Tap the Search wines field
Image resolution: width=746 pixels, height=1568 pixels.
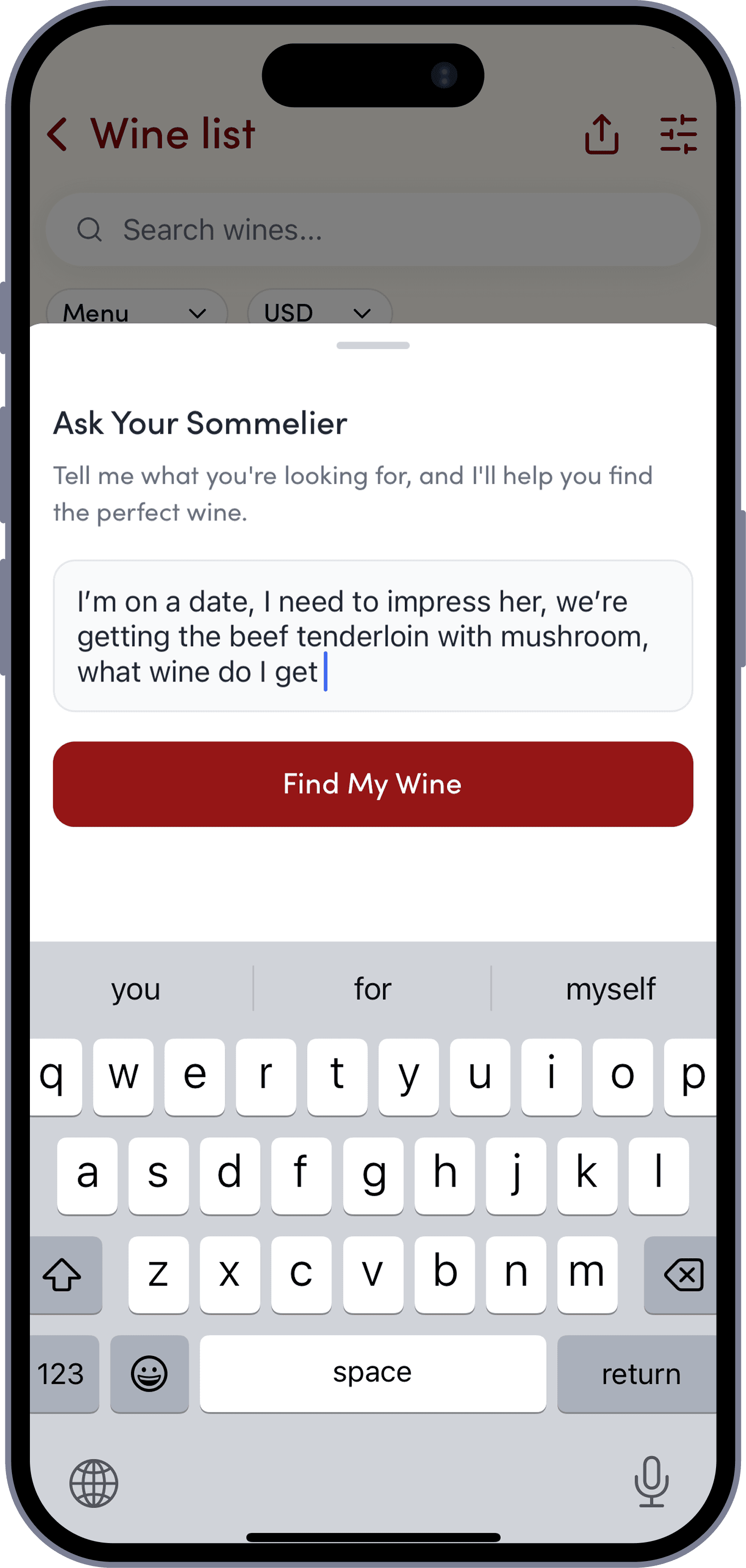(x=372, y=230)
